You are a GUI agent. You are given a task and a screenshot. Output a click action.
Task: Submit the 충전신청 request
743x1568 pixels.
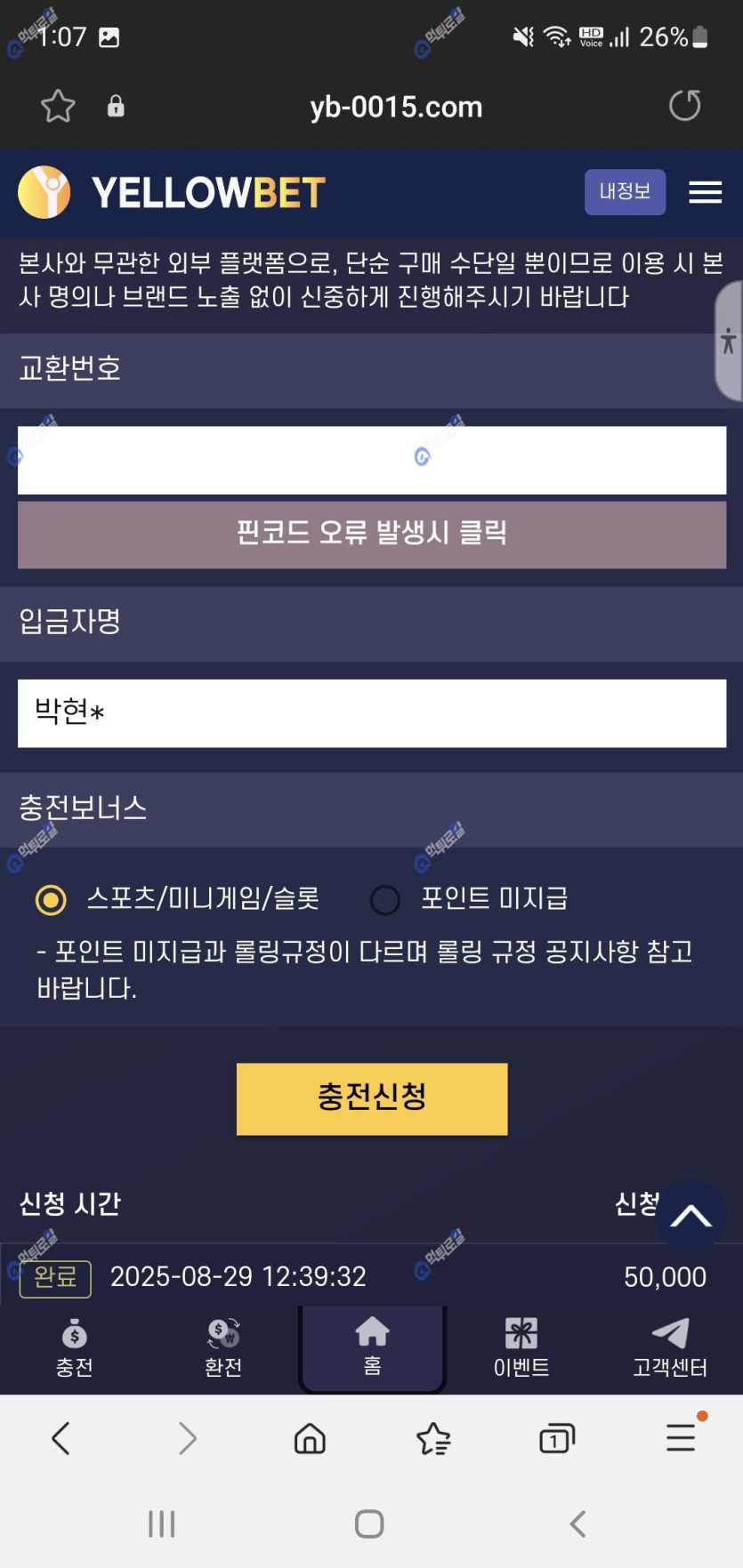tap(371, 1098)
